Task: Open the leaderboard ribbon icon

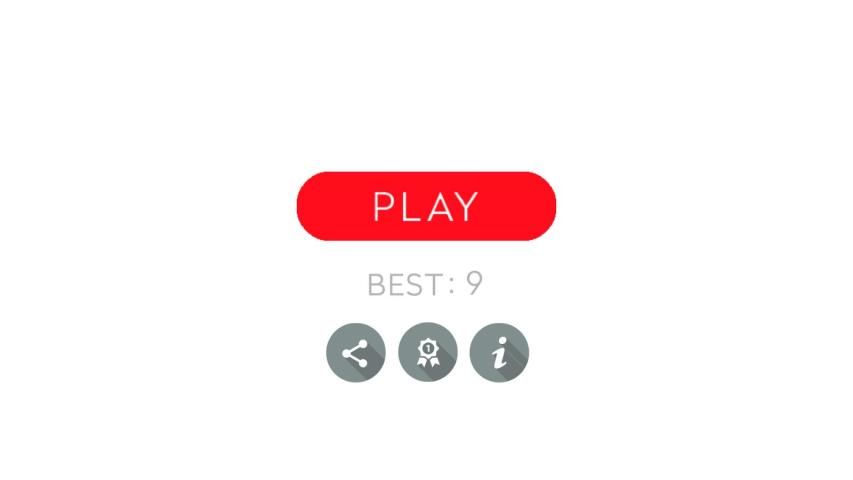Action: [427, 353]
